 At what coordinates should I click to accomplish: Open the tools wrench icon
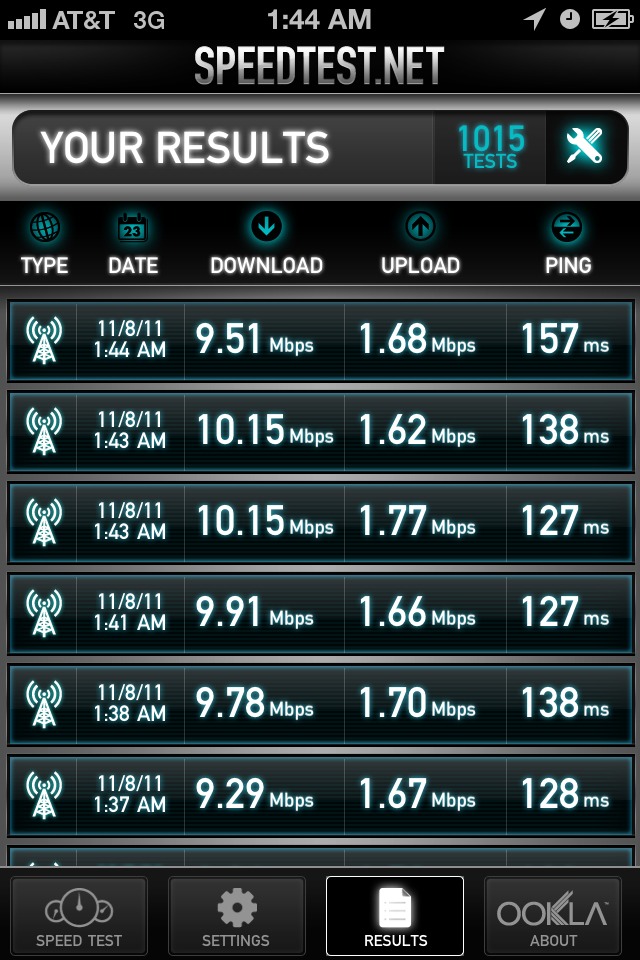[584, 147]
